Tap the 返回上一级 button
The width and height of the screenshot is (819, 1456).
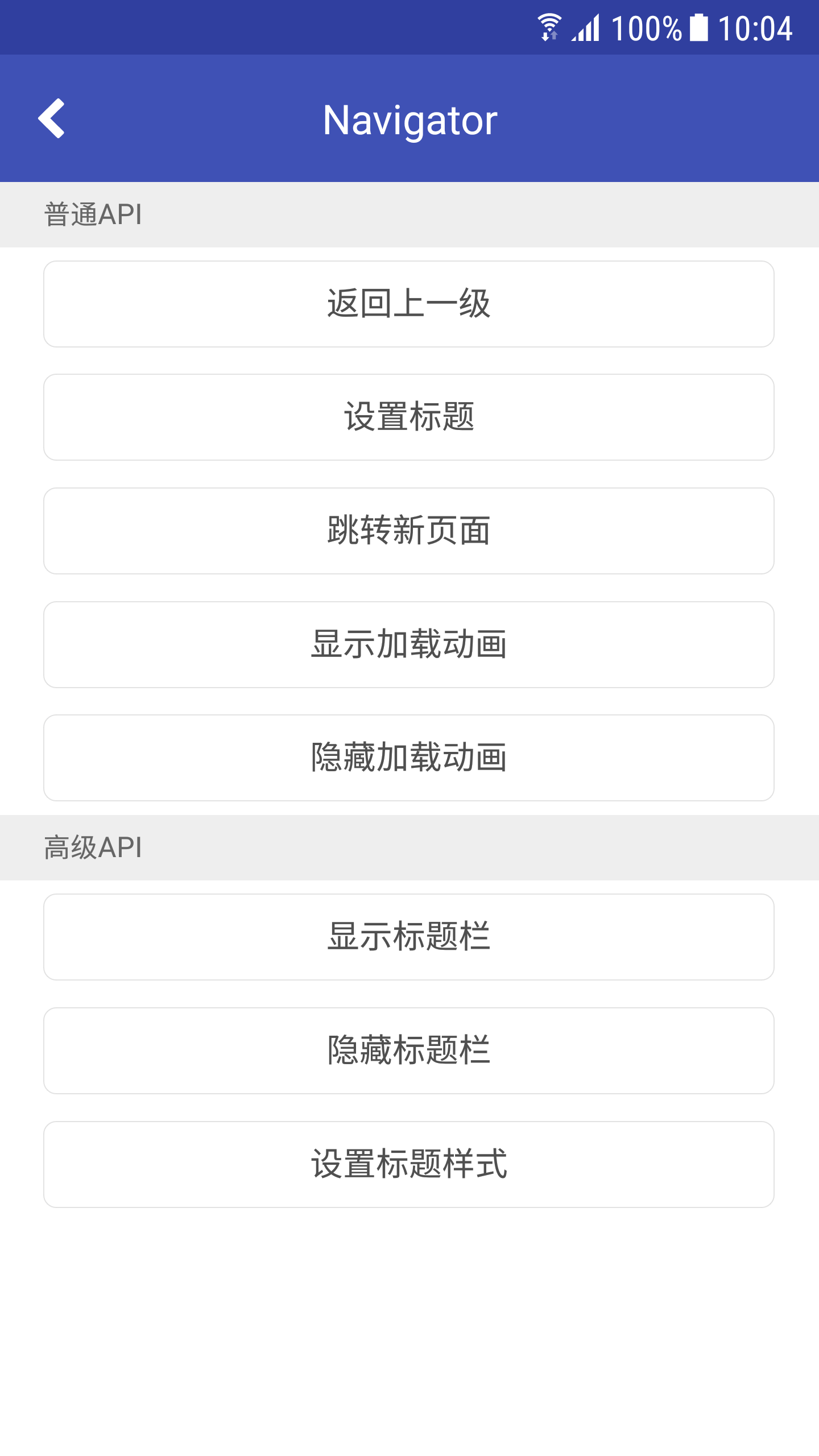409,304
